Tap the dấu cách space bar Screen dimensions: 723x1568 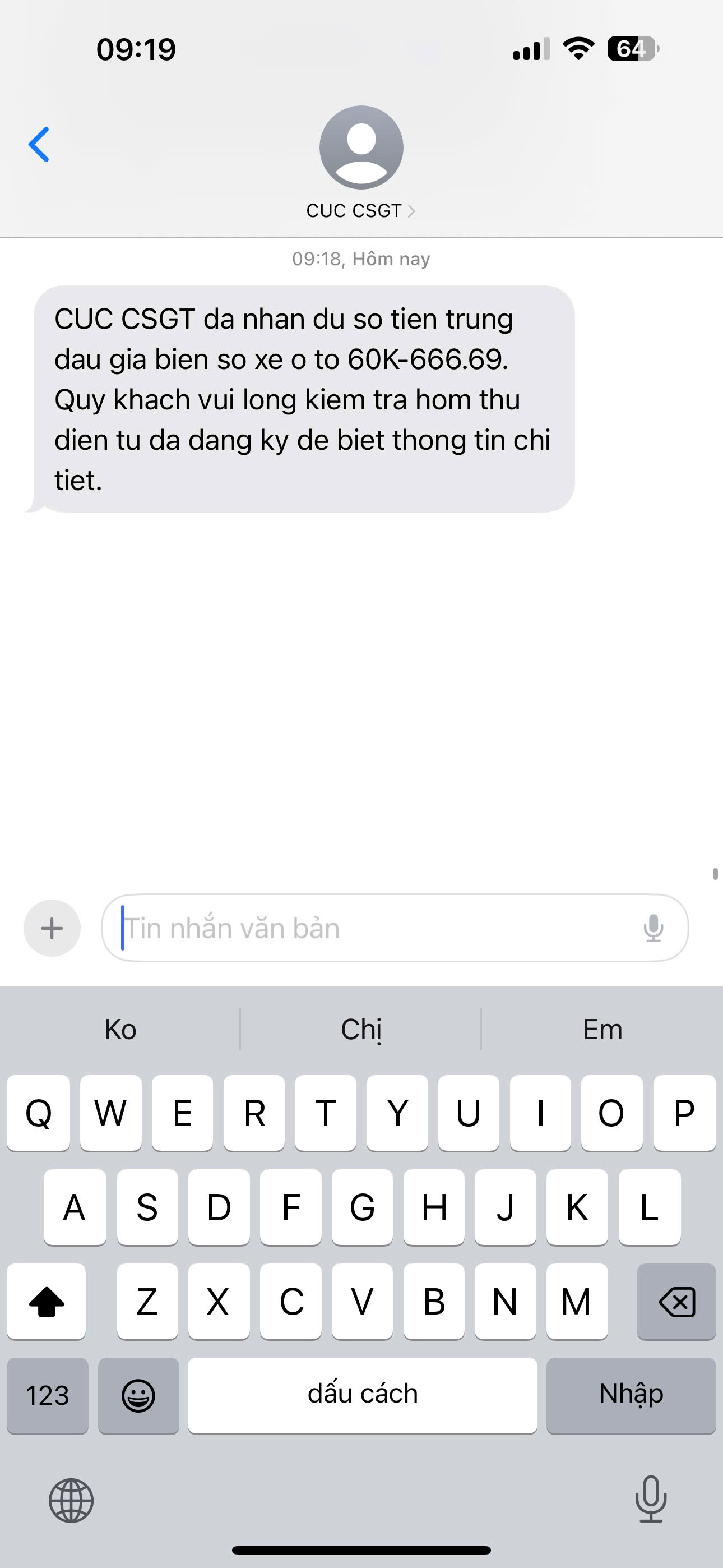pyautogui.click(x=362, y=1395)
